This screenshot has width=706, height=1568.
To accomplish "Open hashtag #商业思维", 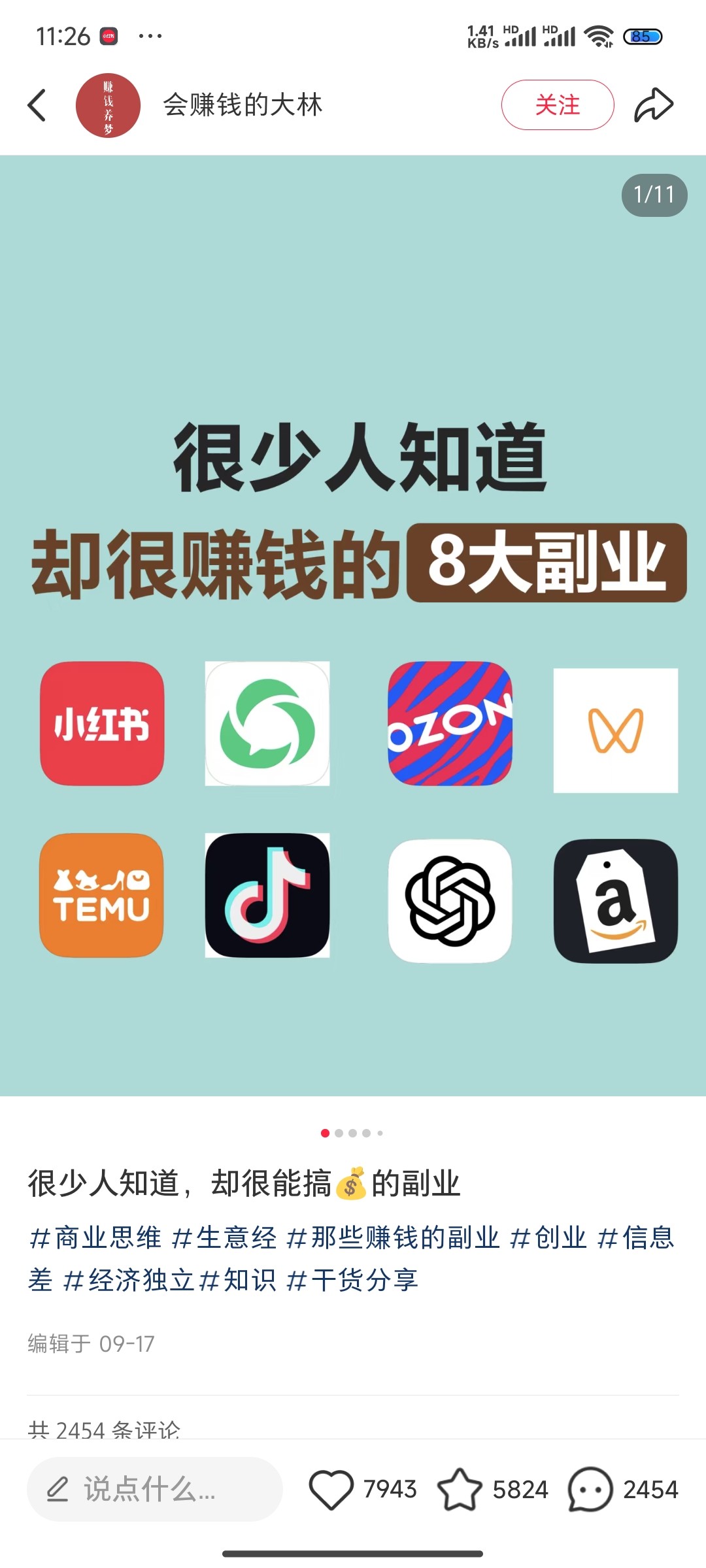I will pos(95,1238).
